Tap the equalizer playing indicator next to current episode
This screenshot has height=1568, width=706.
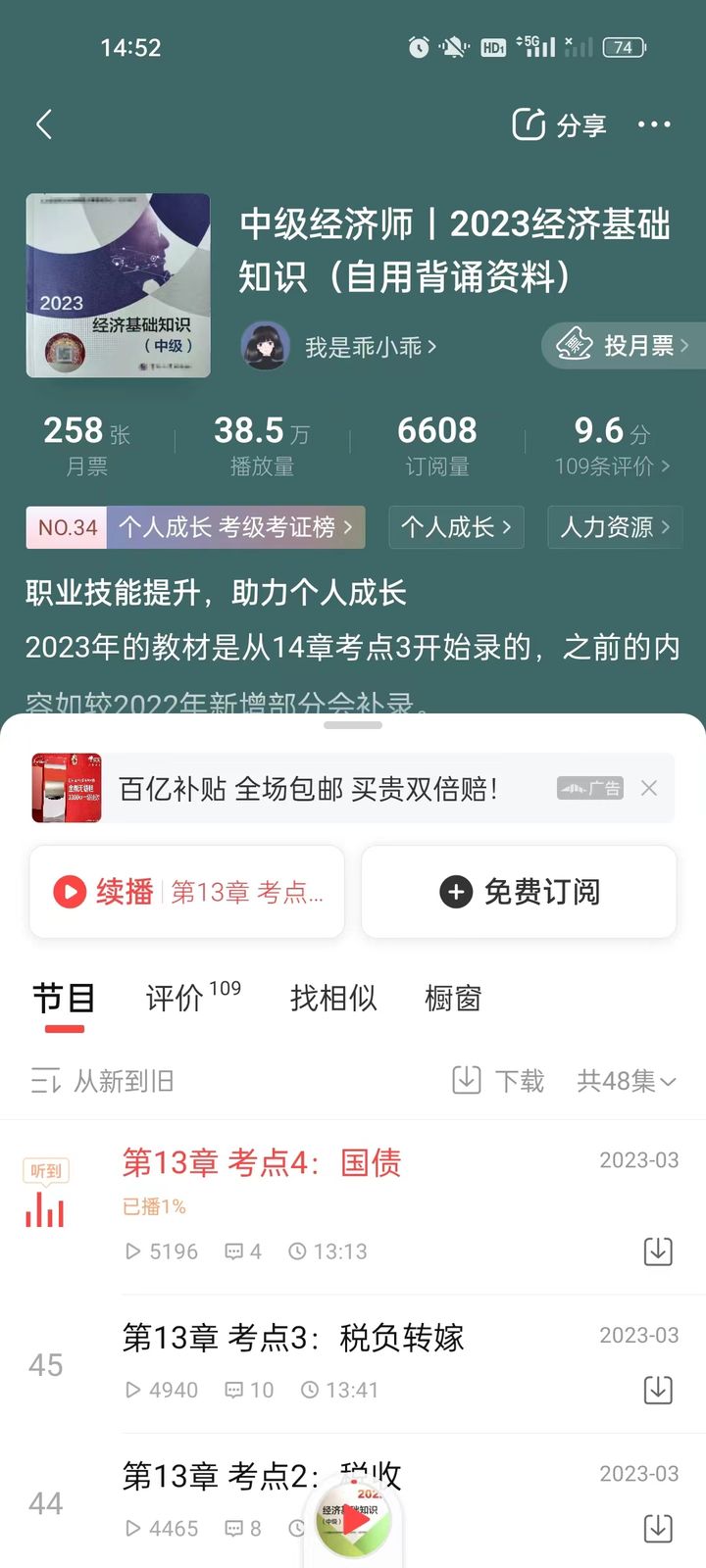pos(45,1211)
